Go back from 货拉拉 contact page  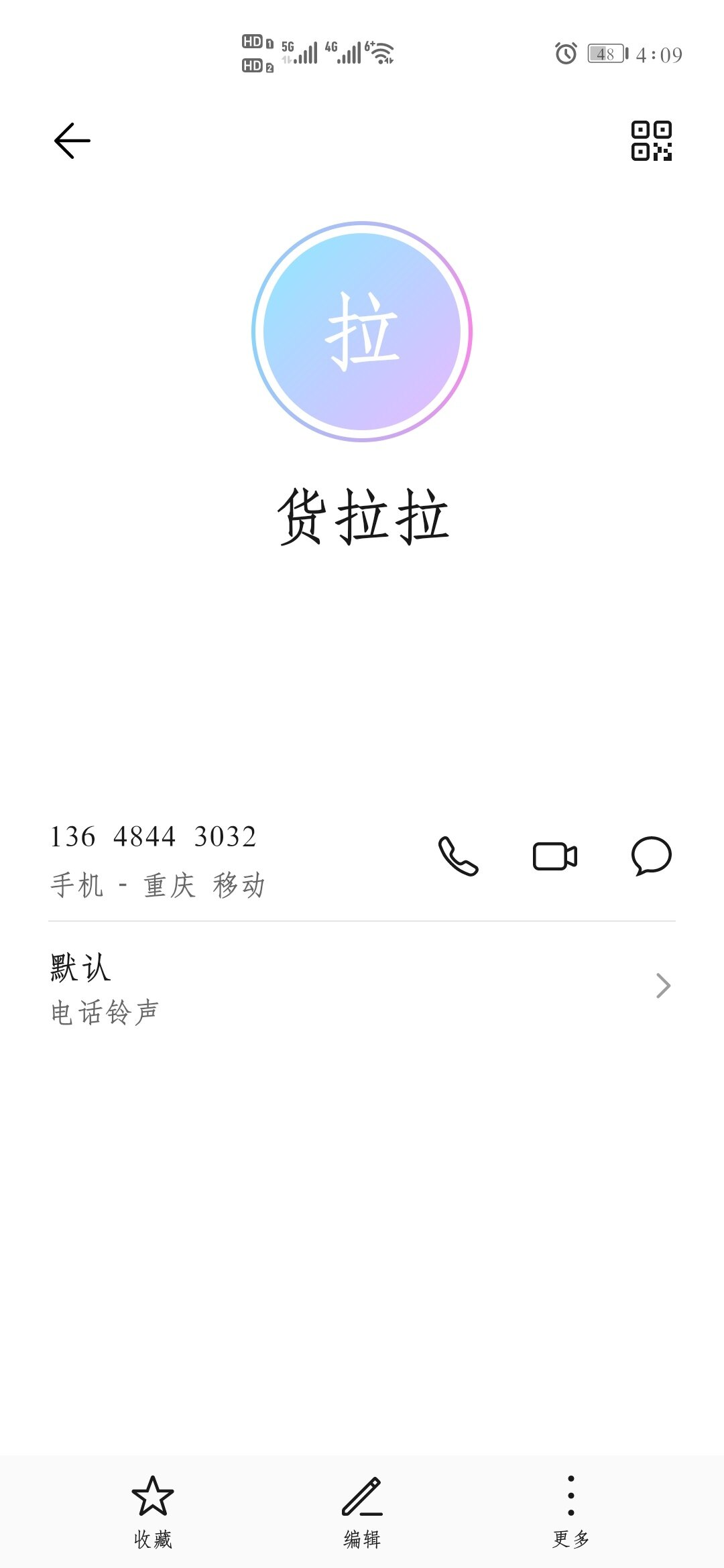72,141
